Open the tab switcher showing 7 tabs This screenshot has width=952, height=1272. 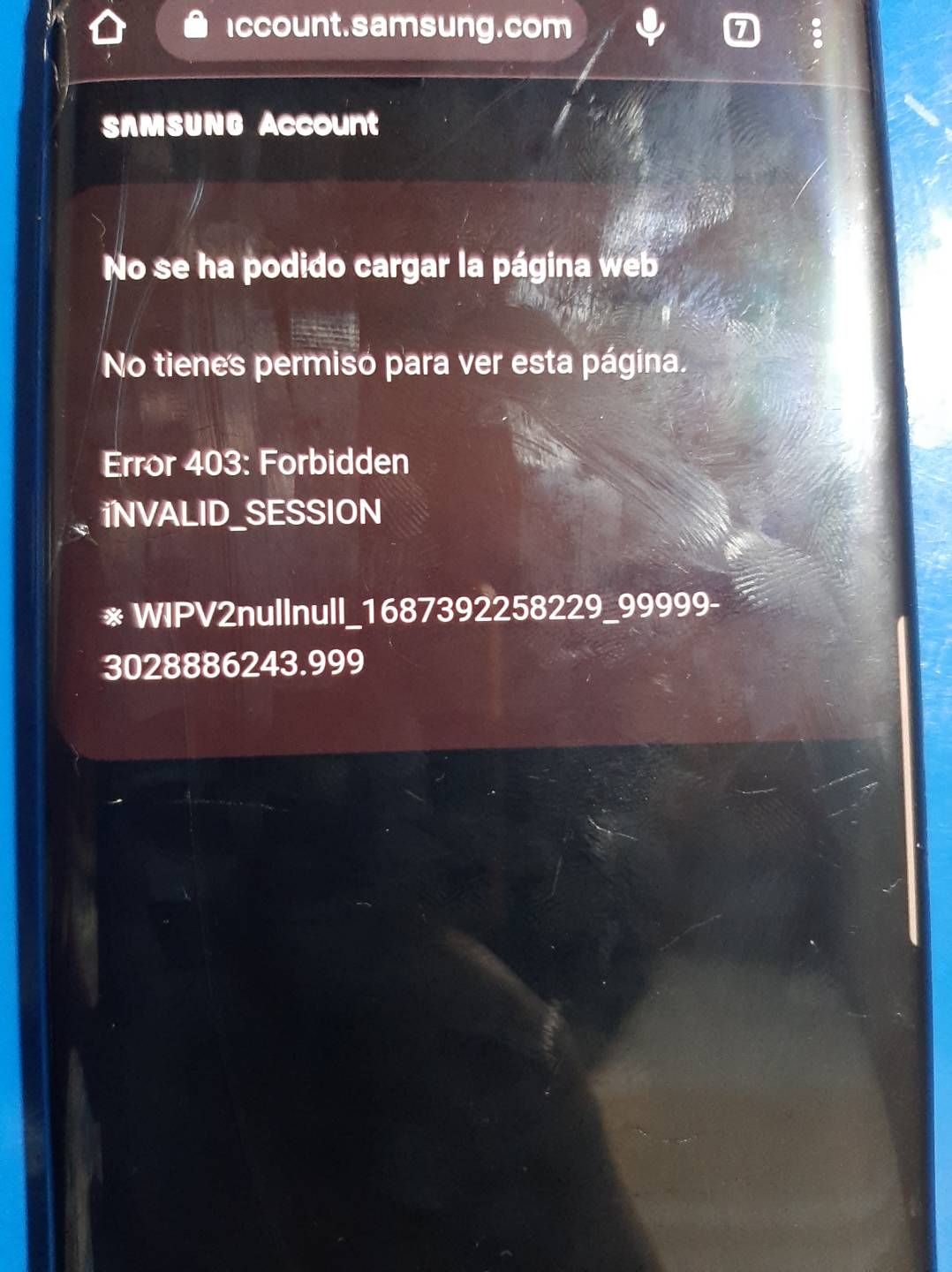pyautogui.click(x=741, y=31)
